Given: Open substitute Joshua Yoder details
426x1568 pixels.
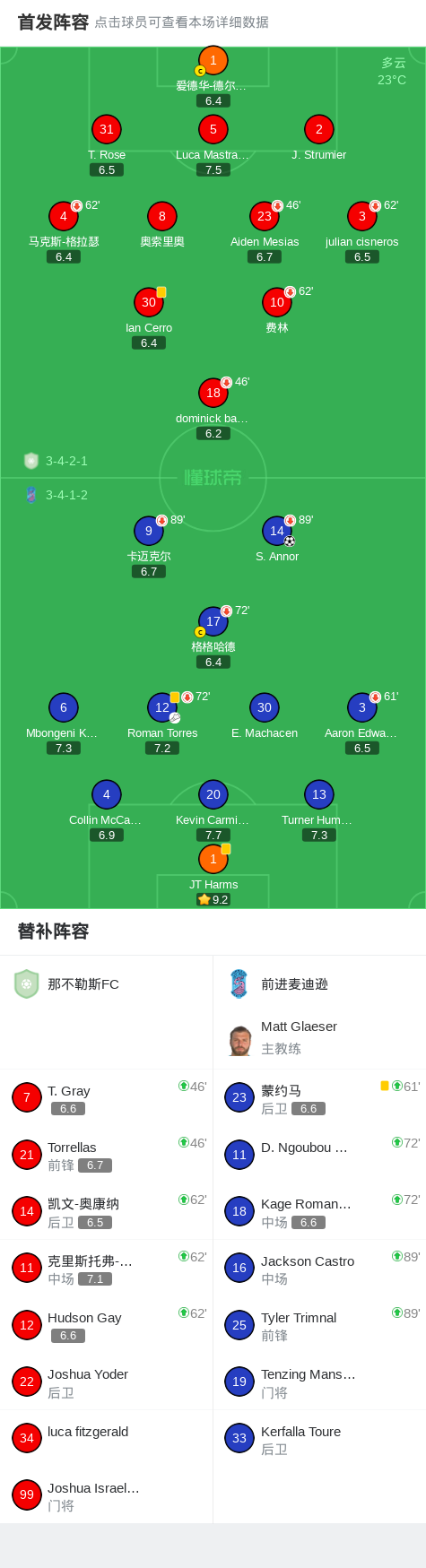Looking at the screenshot, I should (x=107, y=1382).
